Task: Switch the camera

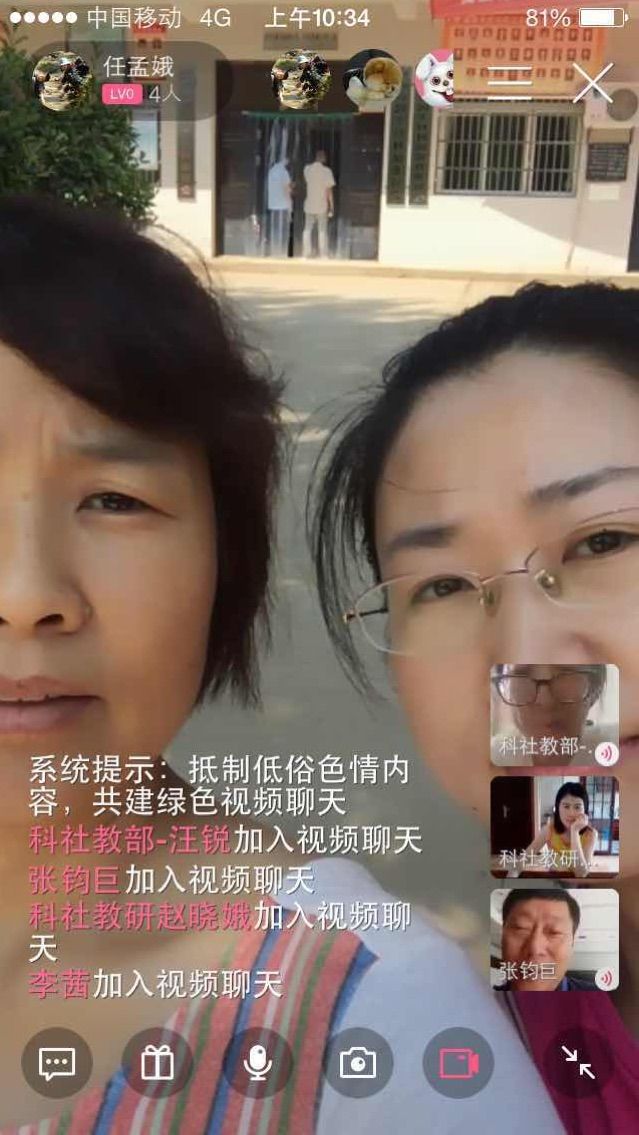Action: (358, 1063)
